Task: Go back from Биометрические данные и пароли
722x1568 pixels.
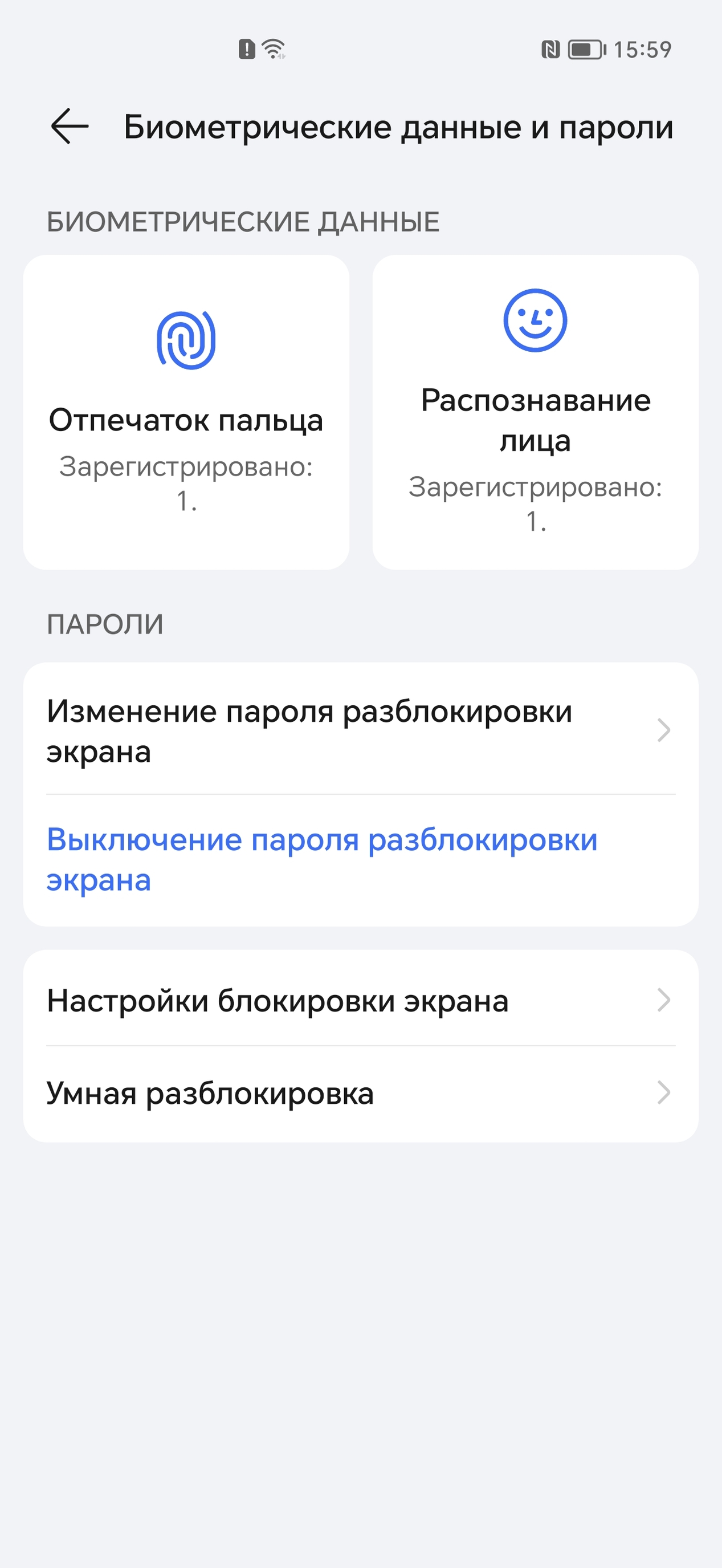Action: click(x=70, y=127)
